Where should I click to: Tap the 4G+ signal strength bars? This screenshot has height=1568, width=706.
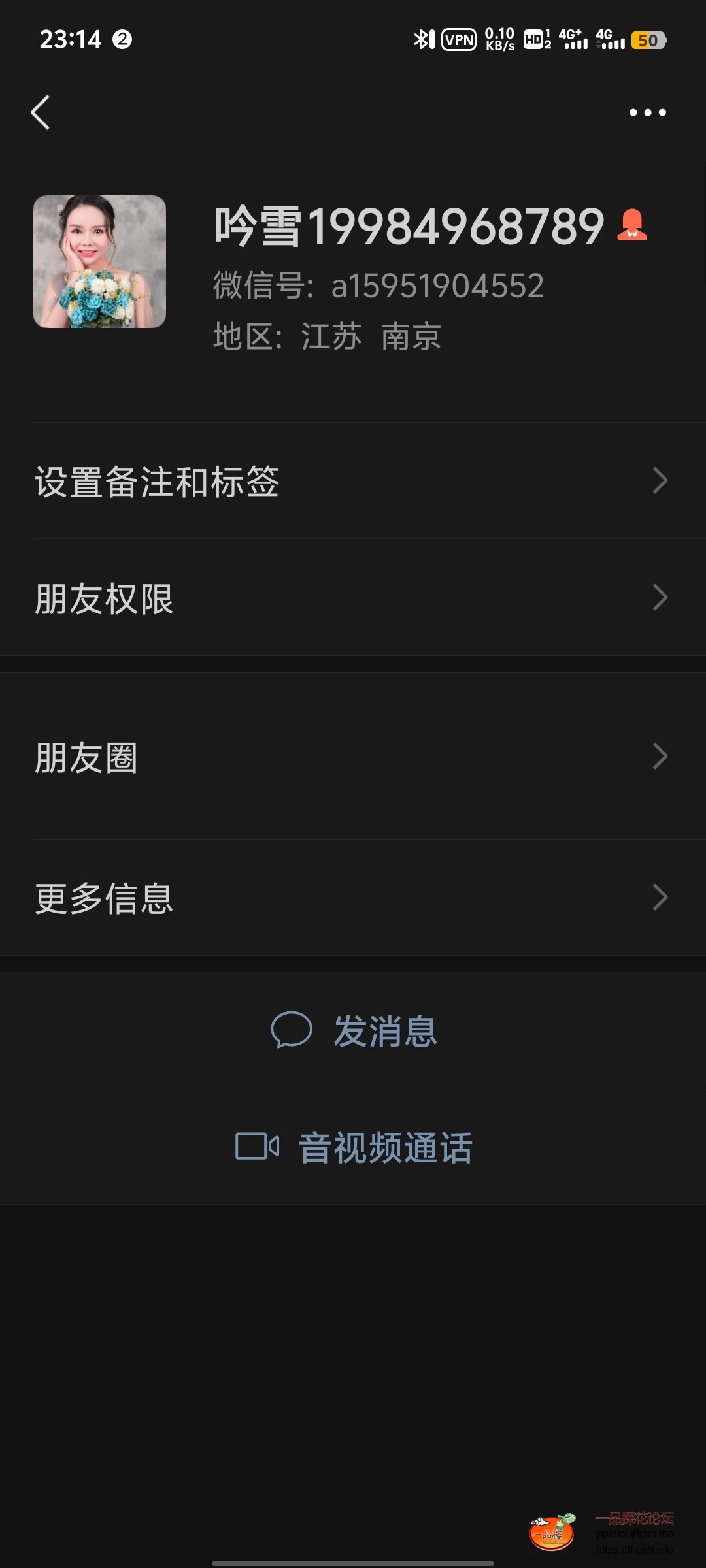[572, 41]
